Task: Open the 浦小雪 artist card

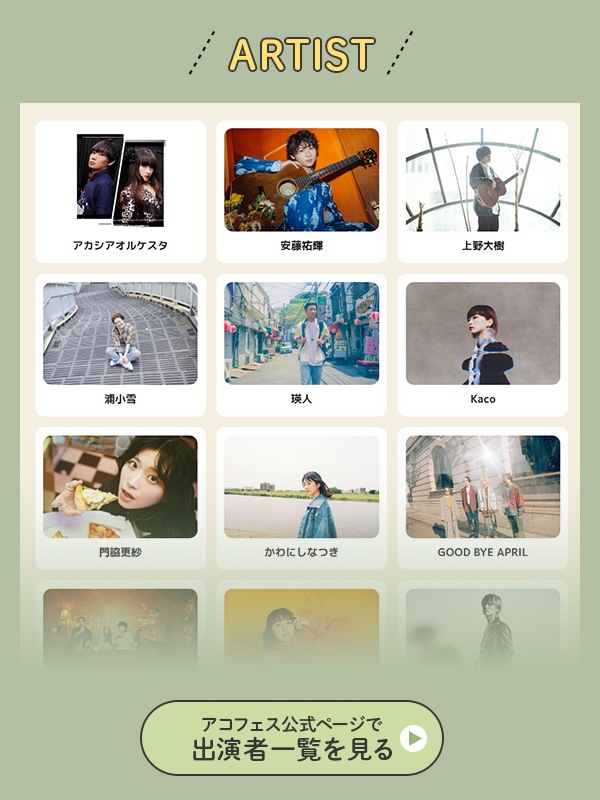Action: coord(120,344)
